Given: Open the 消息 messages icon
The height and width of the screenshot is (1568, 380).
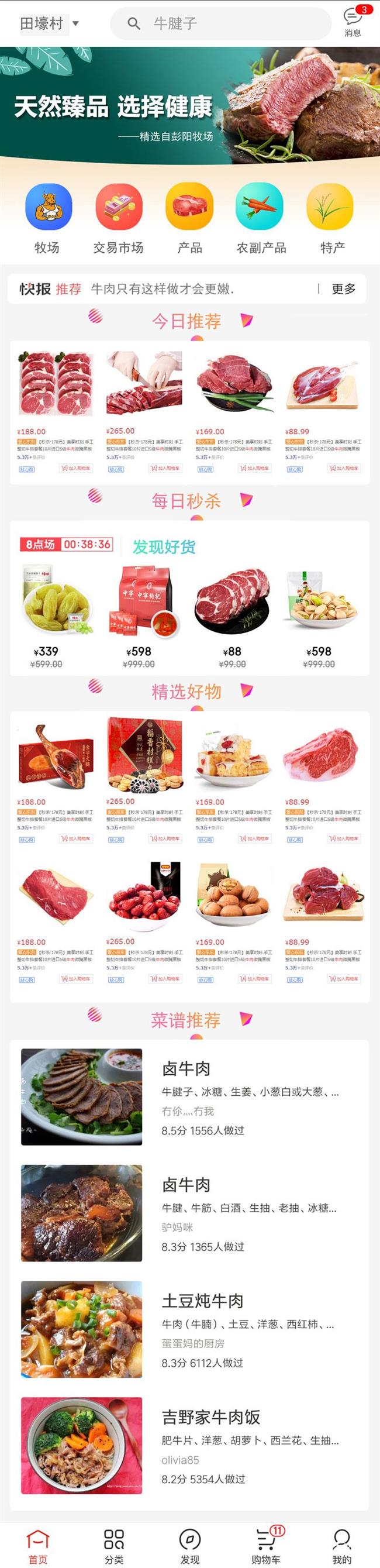Looking at the screenshot, I should [x=353, y=22].
